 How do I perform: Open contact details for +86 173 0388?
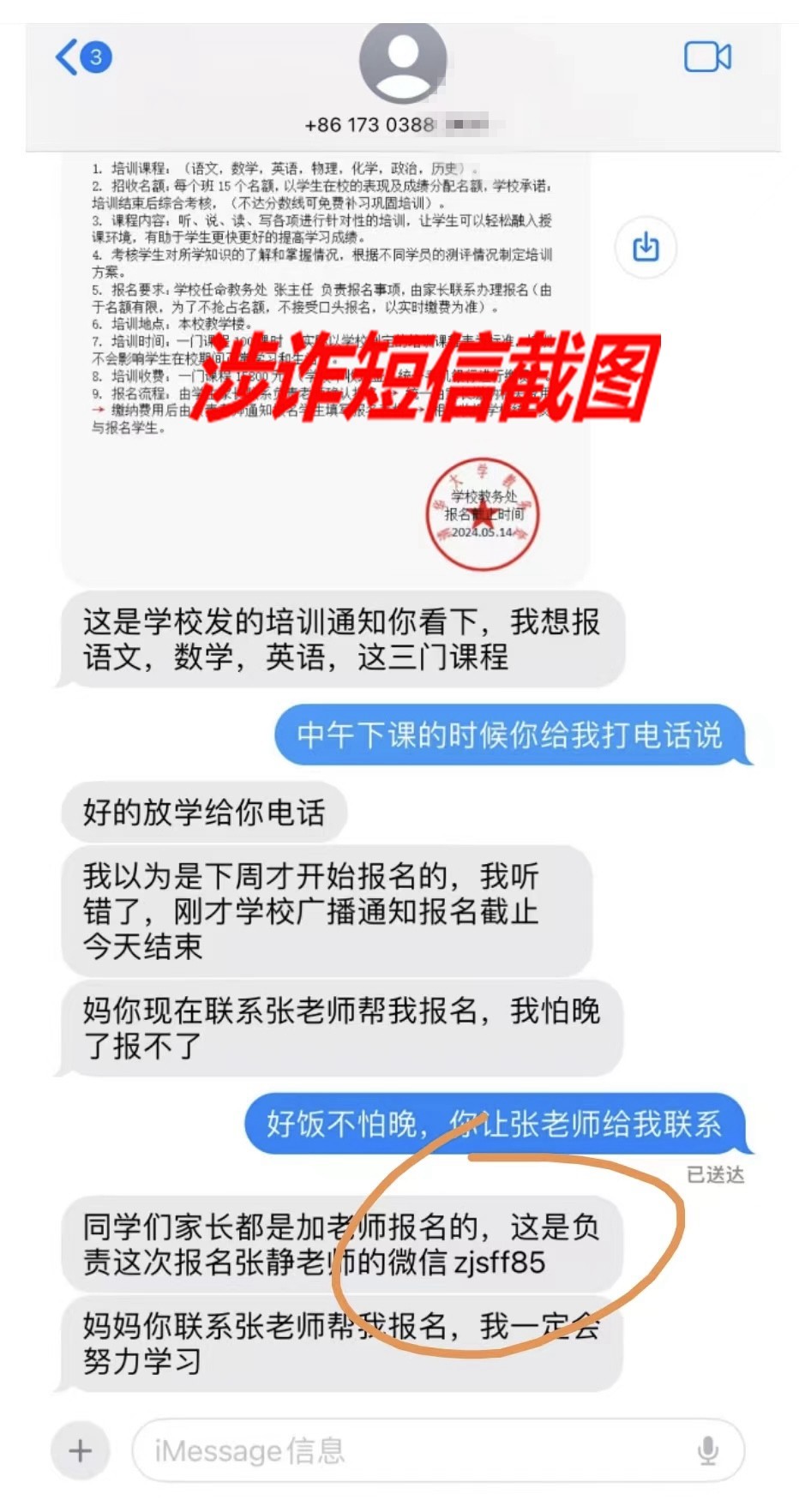pyautogui.click(x=401, y=77)
